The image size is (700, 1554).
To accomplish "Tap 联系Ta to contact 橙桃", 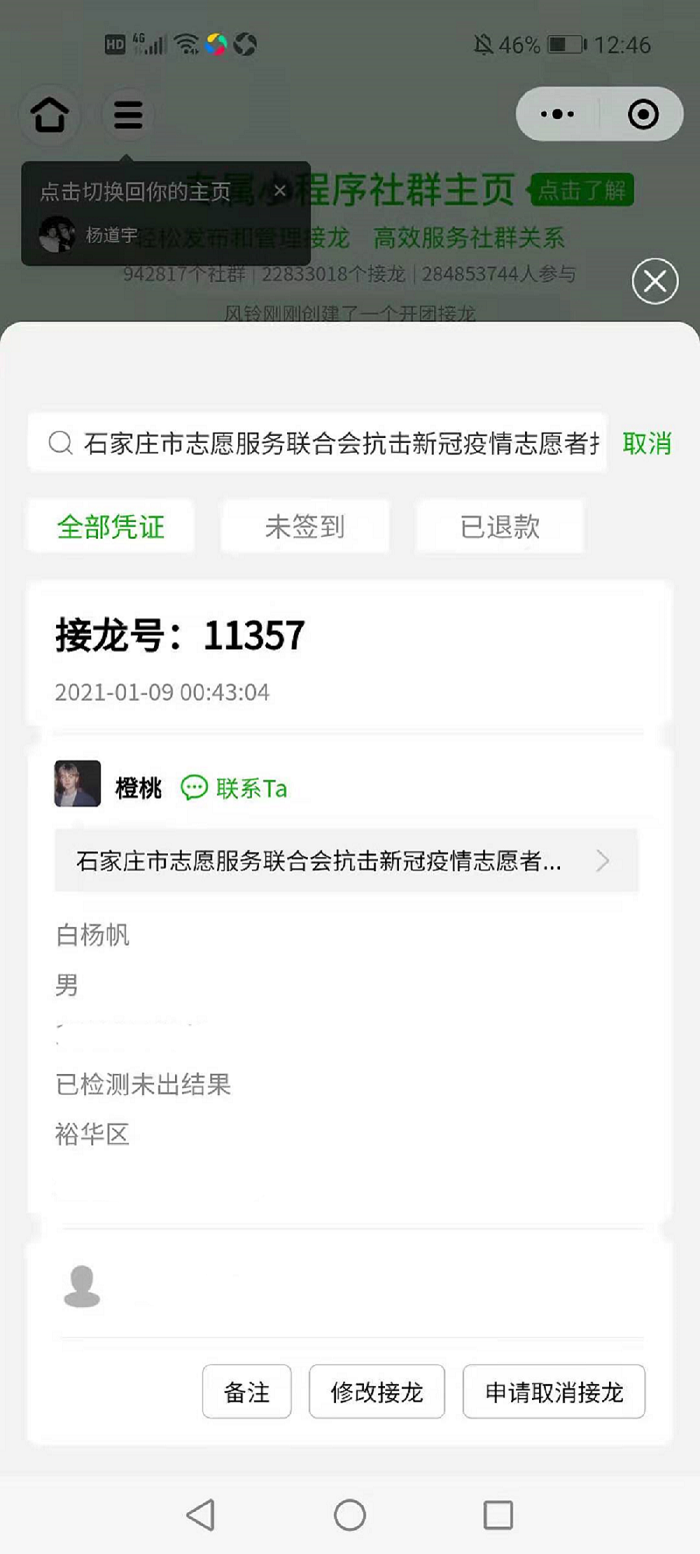I will (x=235, y=788).
